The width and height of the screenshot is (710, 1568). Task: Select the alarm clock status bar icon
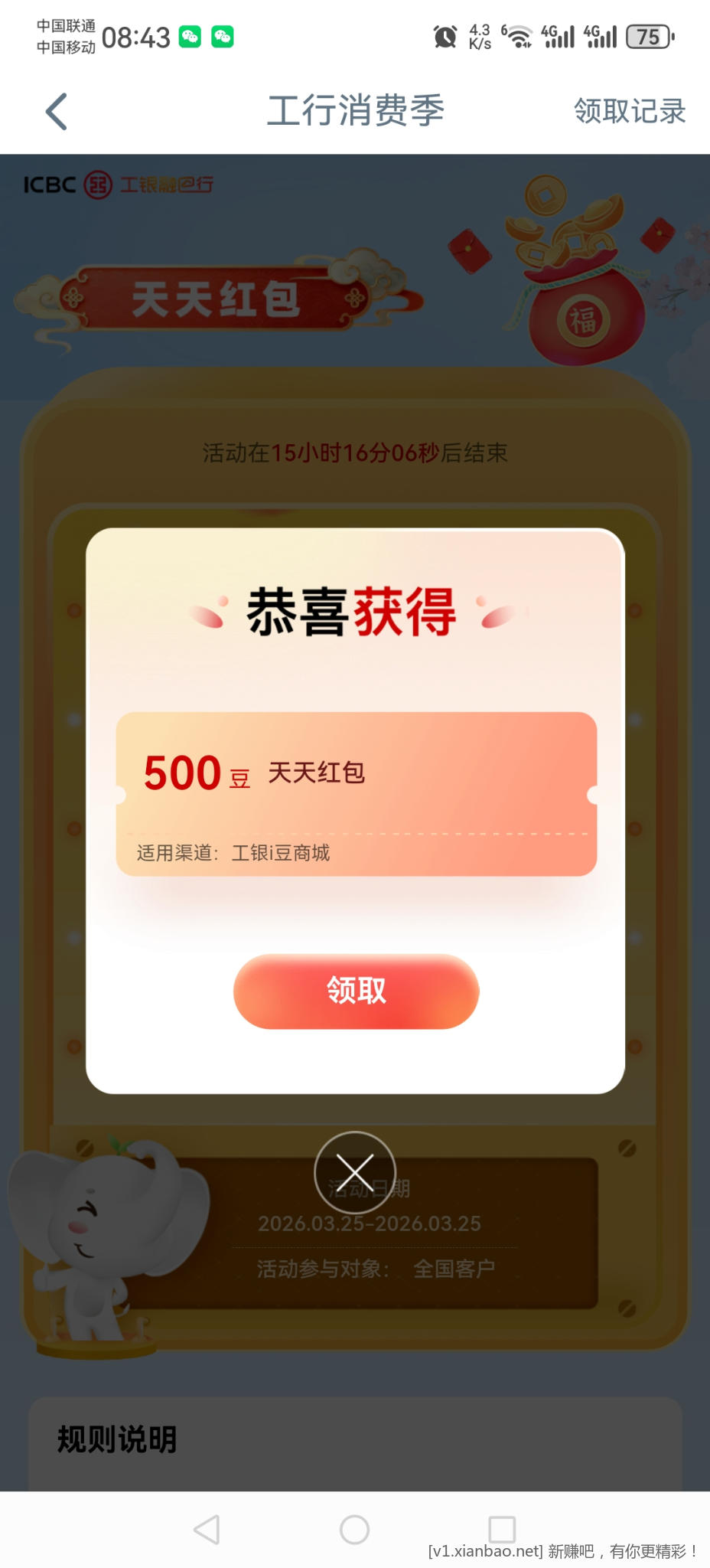443,35
